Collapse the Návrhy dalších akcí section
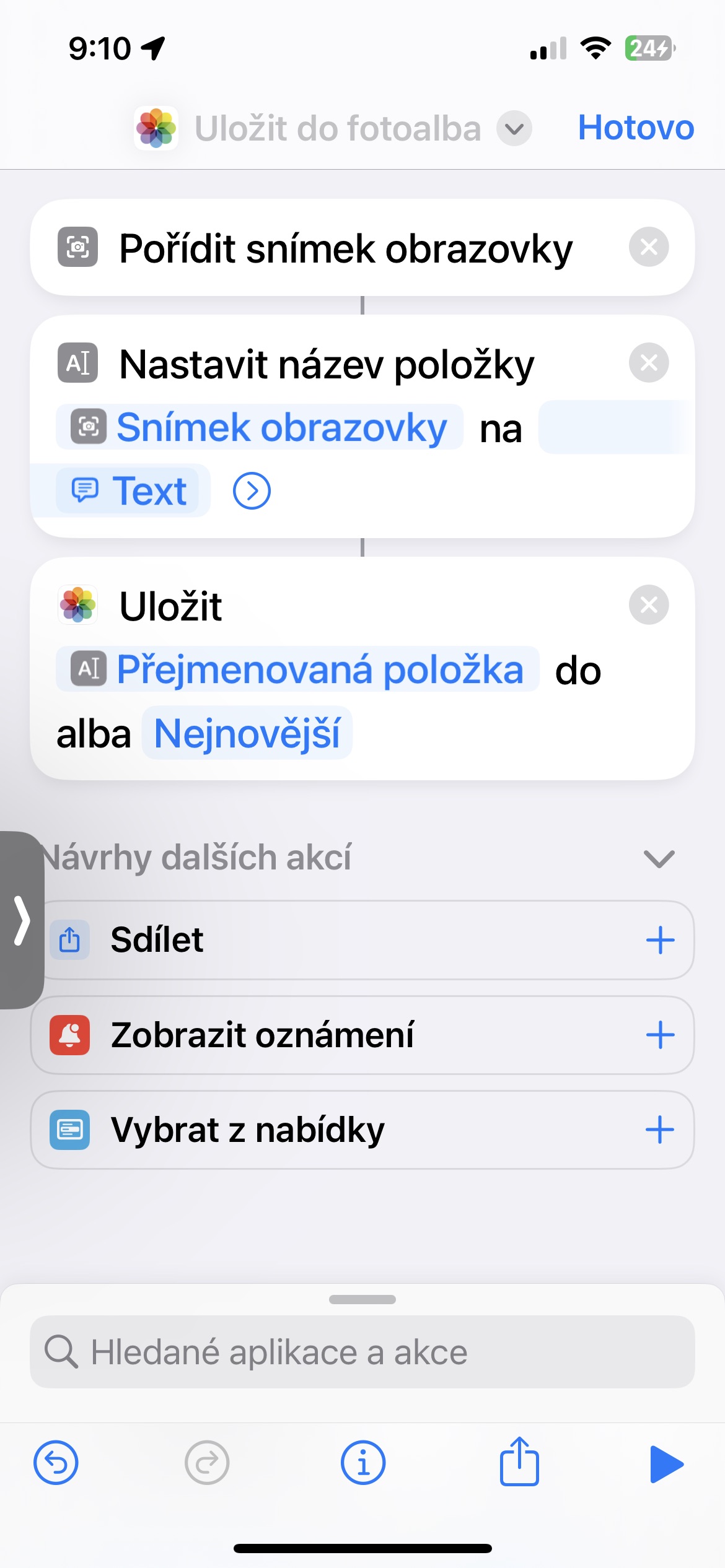Screen dimensions: 725x1568 (658, 858)
